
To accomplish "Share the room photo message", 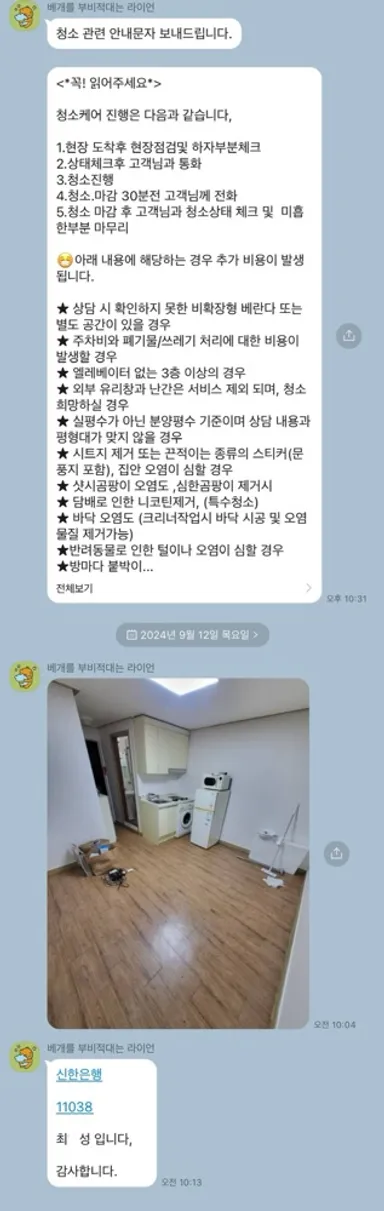I will (x=336, y=853).
